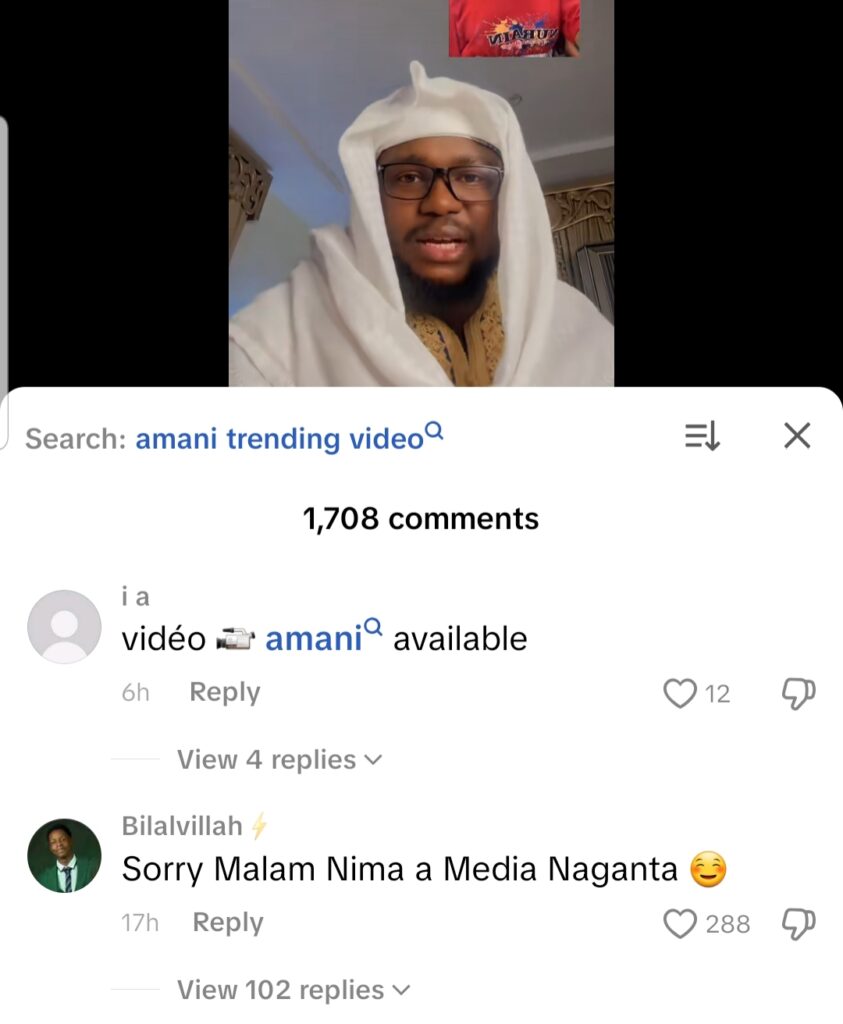Open Bilalvillah's profile picture
The width and height of the screenshot is (843, 1024).
[64, 856]
